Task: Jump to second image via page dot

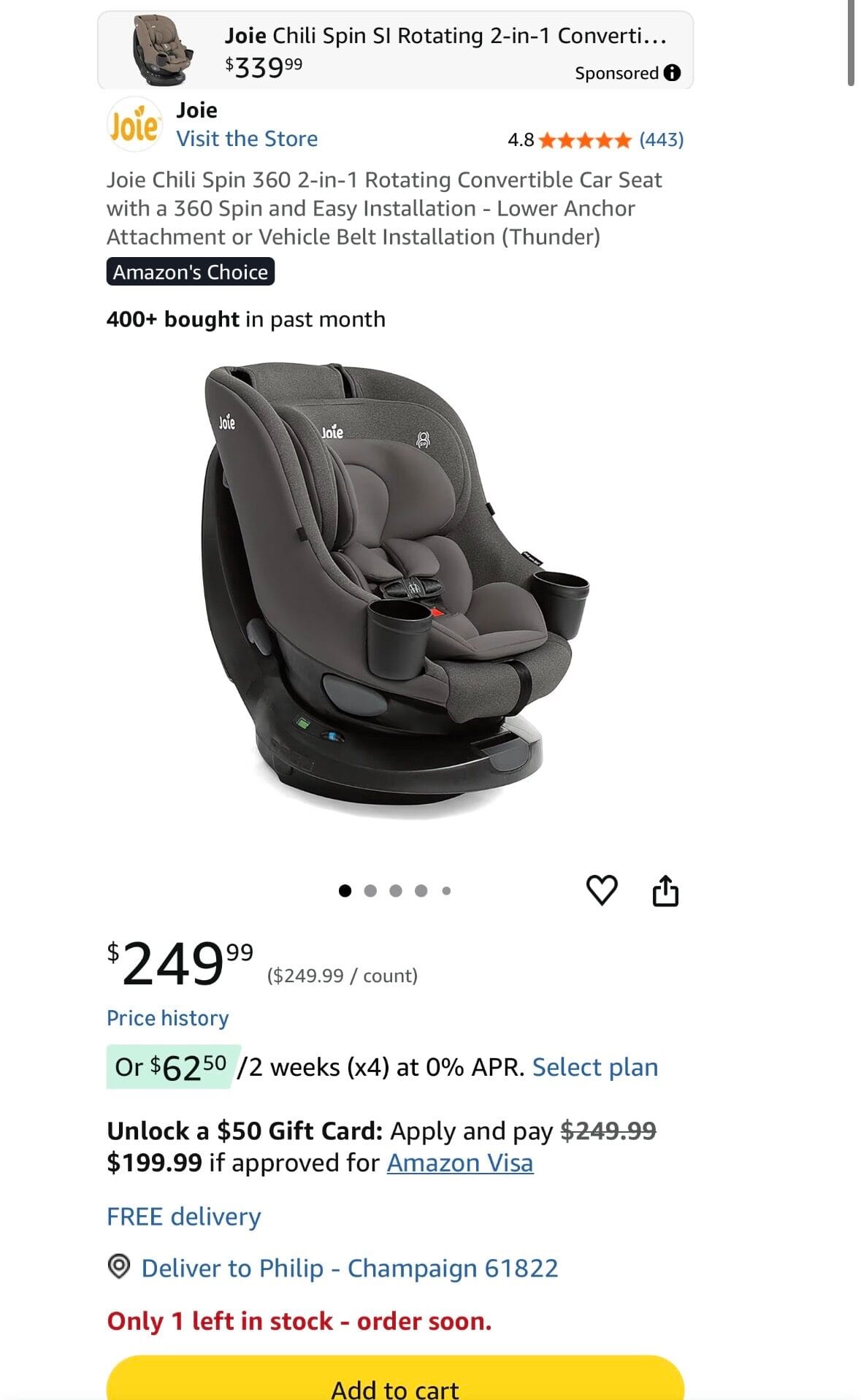Action: point(370,890)
